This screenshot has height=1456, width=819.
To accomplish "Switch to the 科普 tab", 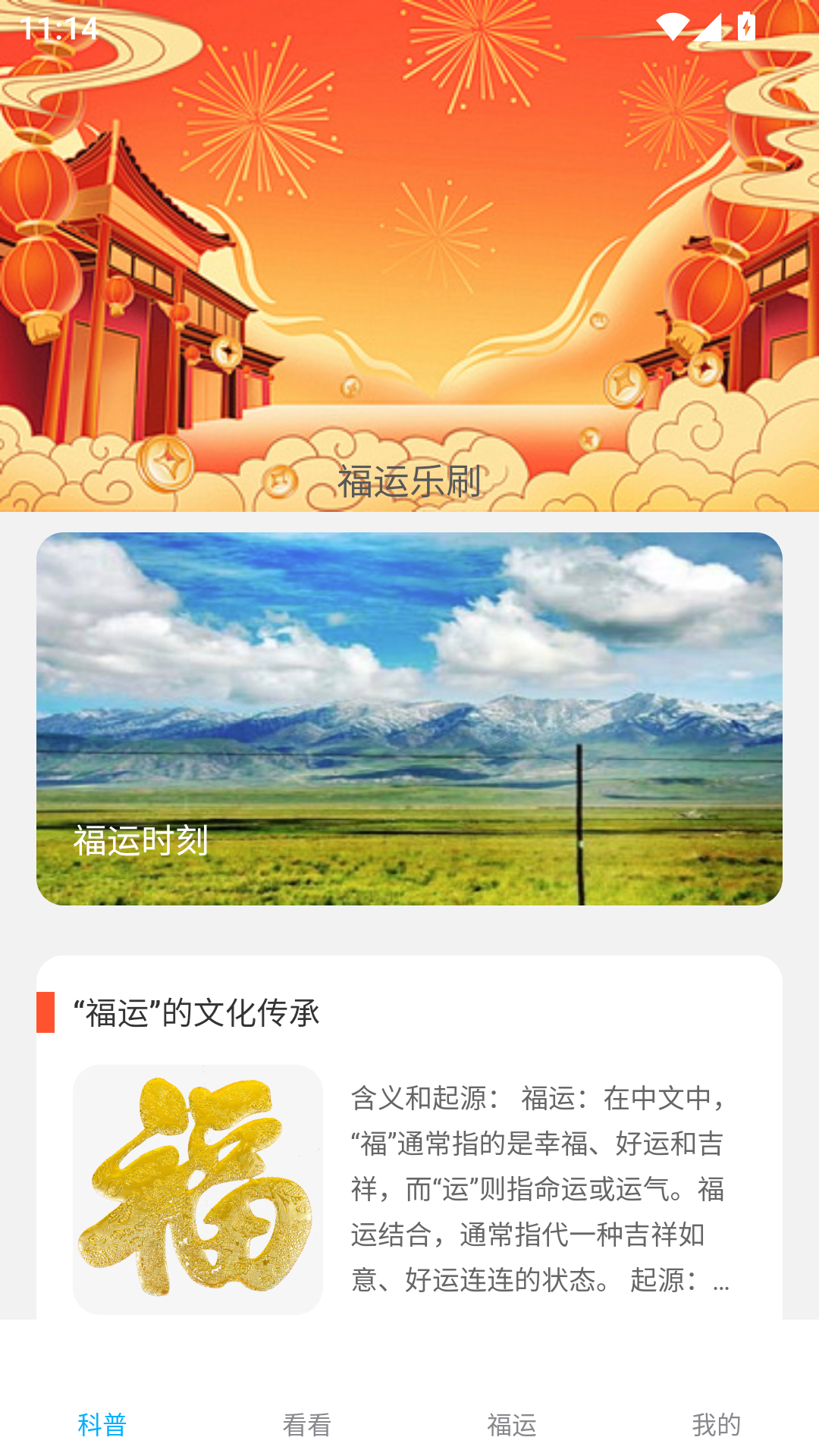I will point(102,1424).
